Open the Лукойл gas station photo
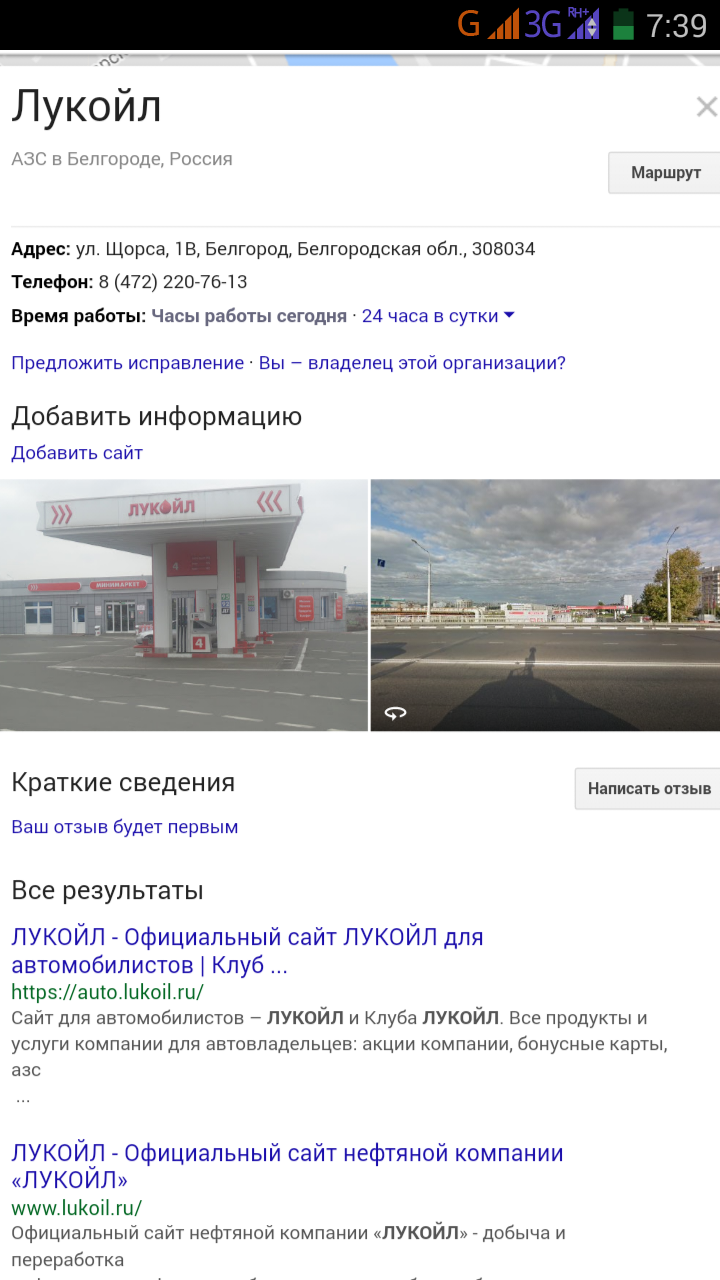 click(184, 605)
